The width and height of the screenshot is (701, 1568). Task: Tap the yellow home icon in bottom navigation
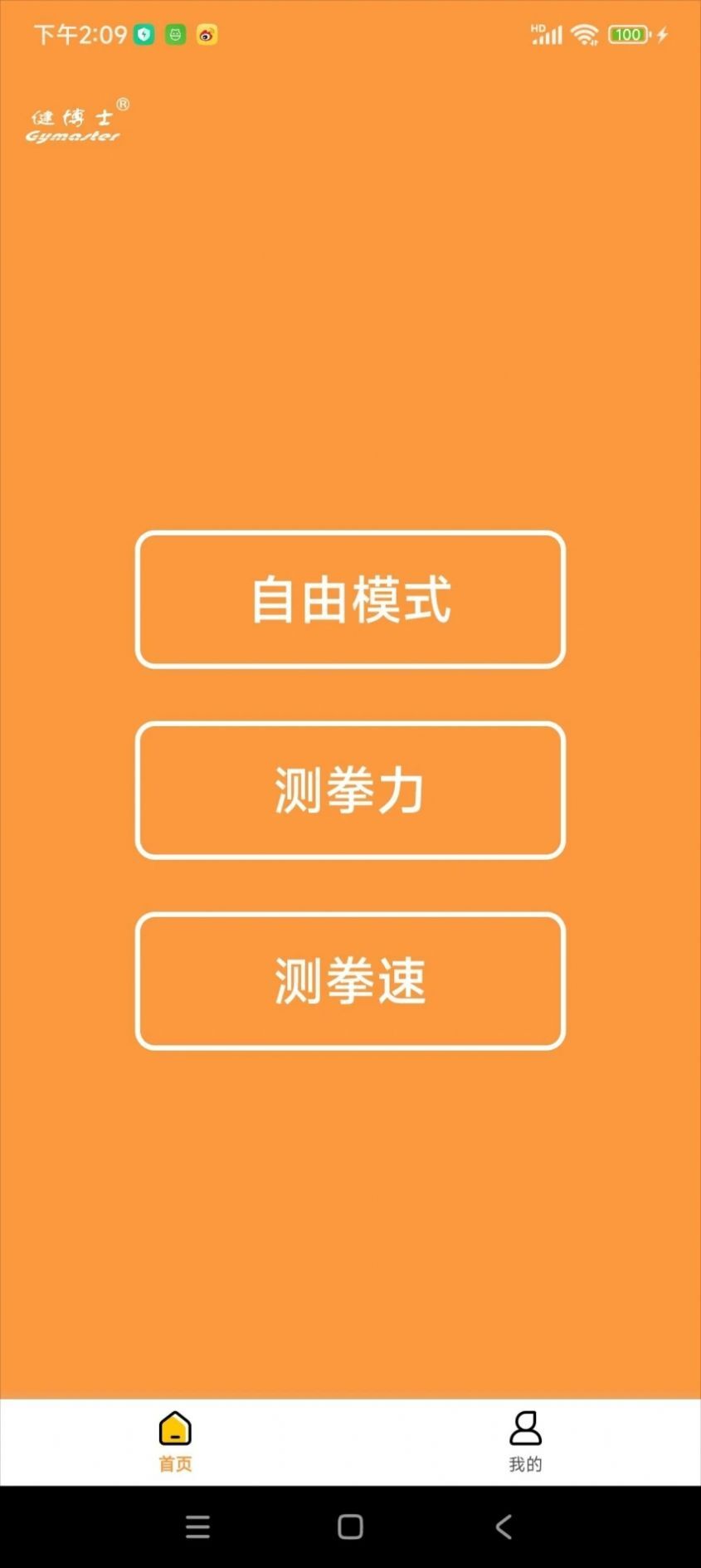175,1424
